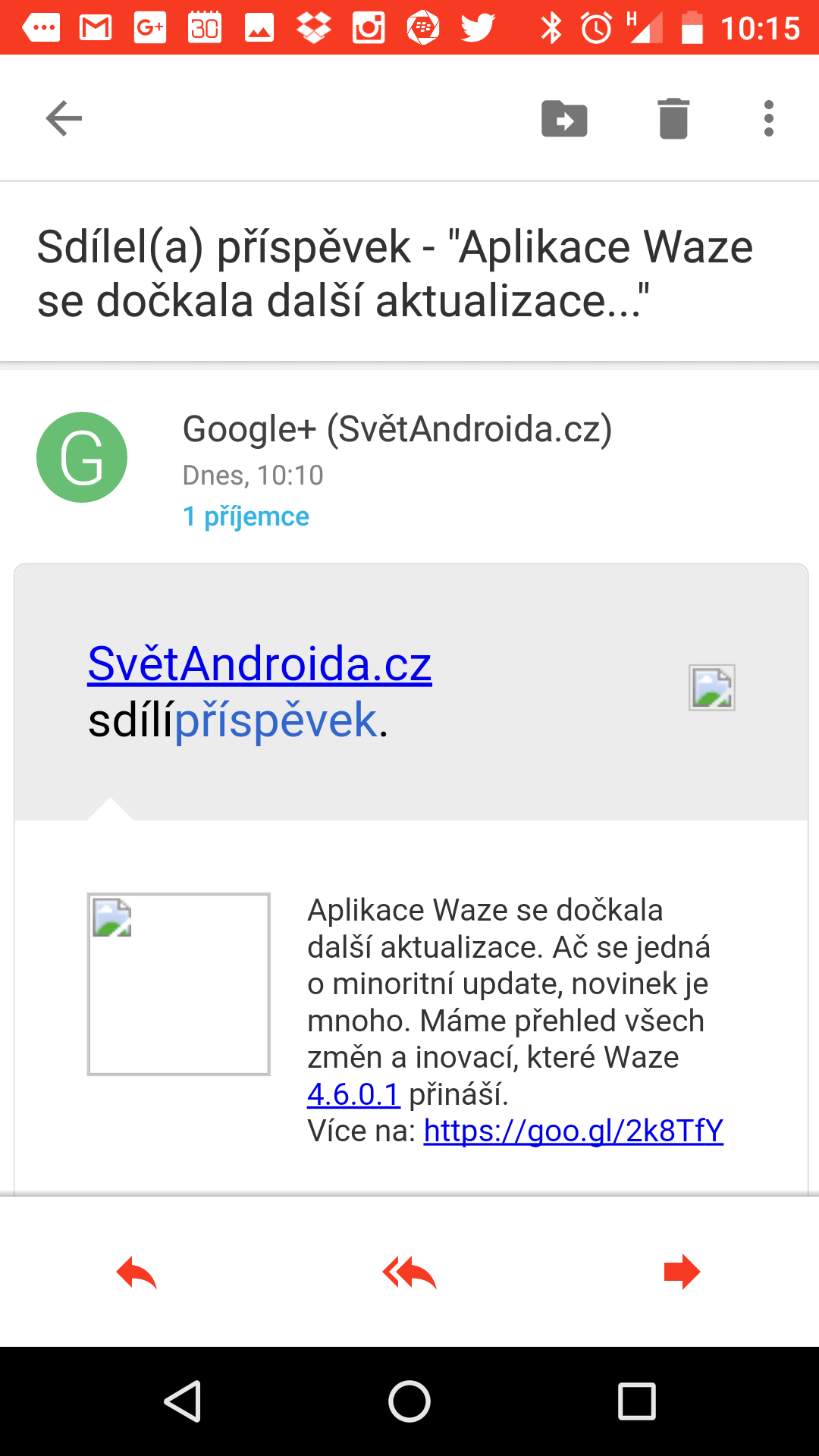Image resolution: width=819 pixels, height=1456 pixels.
Task: Open the https://goo.gl/2k8TfY link
Action: click(x=573, y=1131)
